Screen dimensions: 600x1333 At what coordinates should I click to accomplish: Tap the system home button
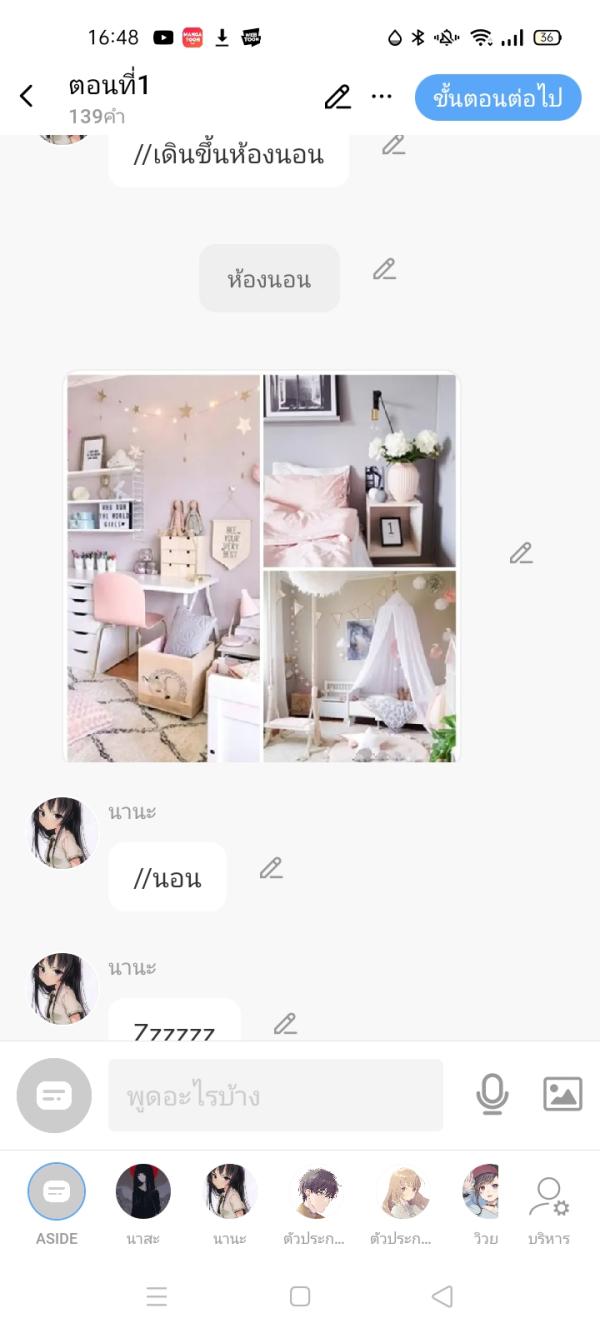click(x=299, y=1297)
